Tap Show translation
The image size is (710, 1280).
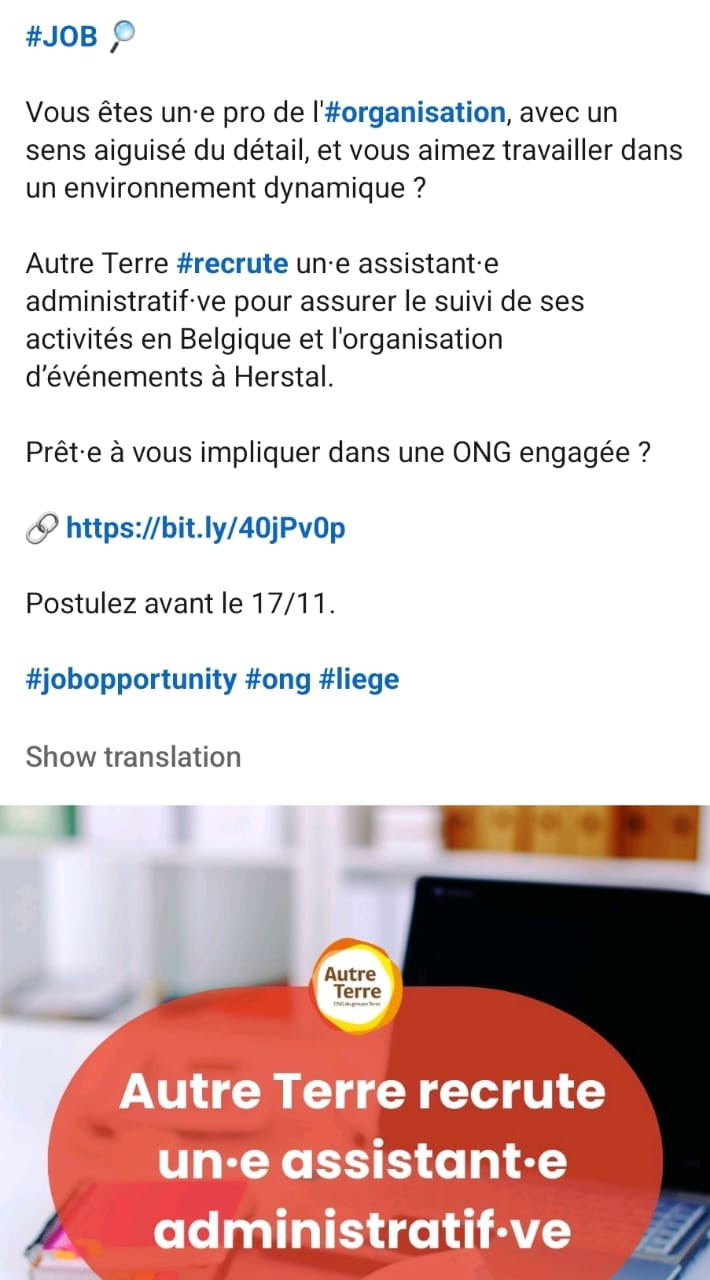pyautogui.click(x=133, y=757)
